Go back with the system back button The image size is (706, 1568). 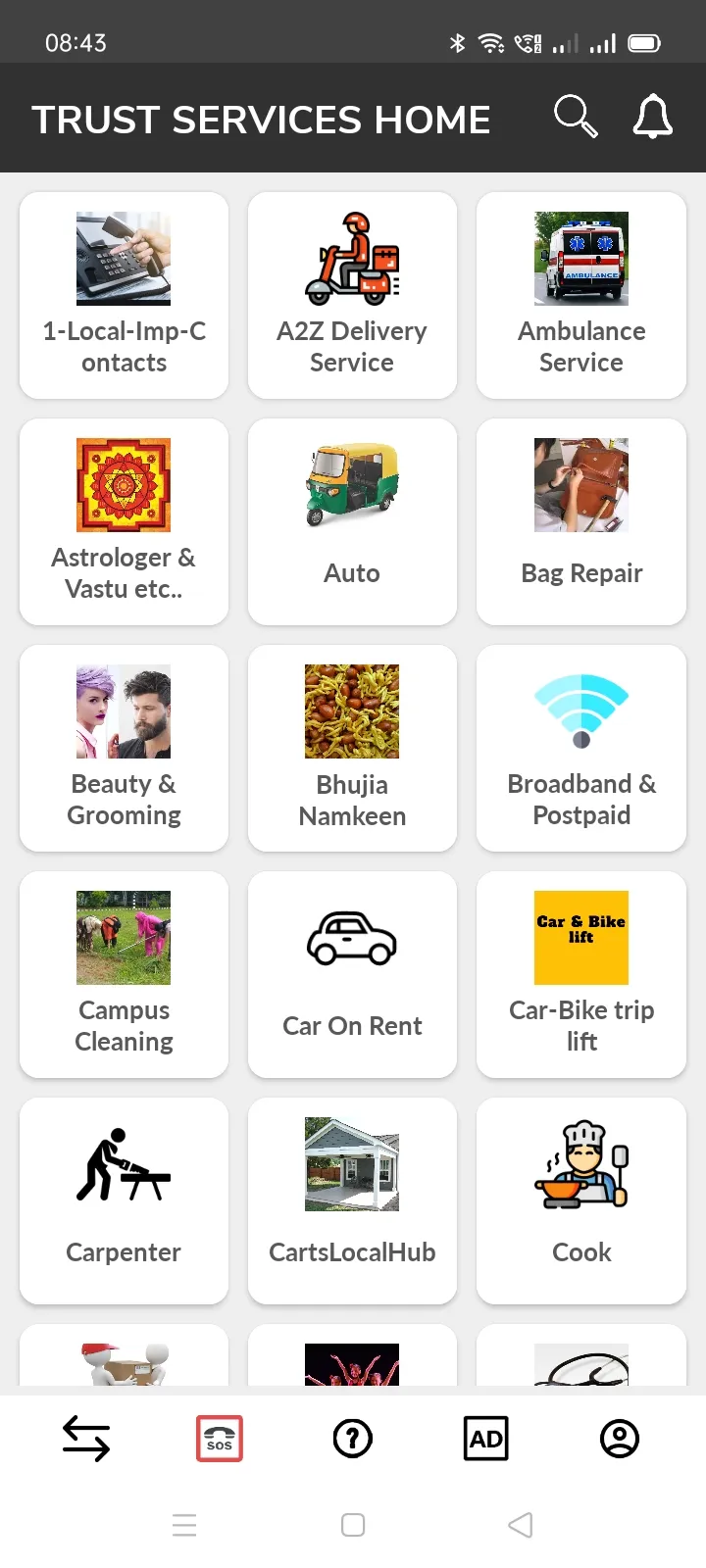point(521,1525)
